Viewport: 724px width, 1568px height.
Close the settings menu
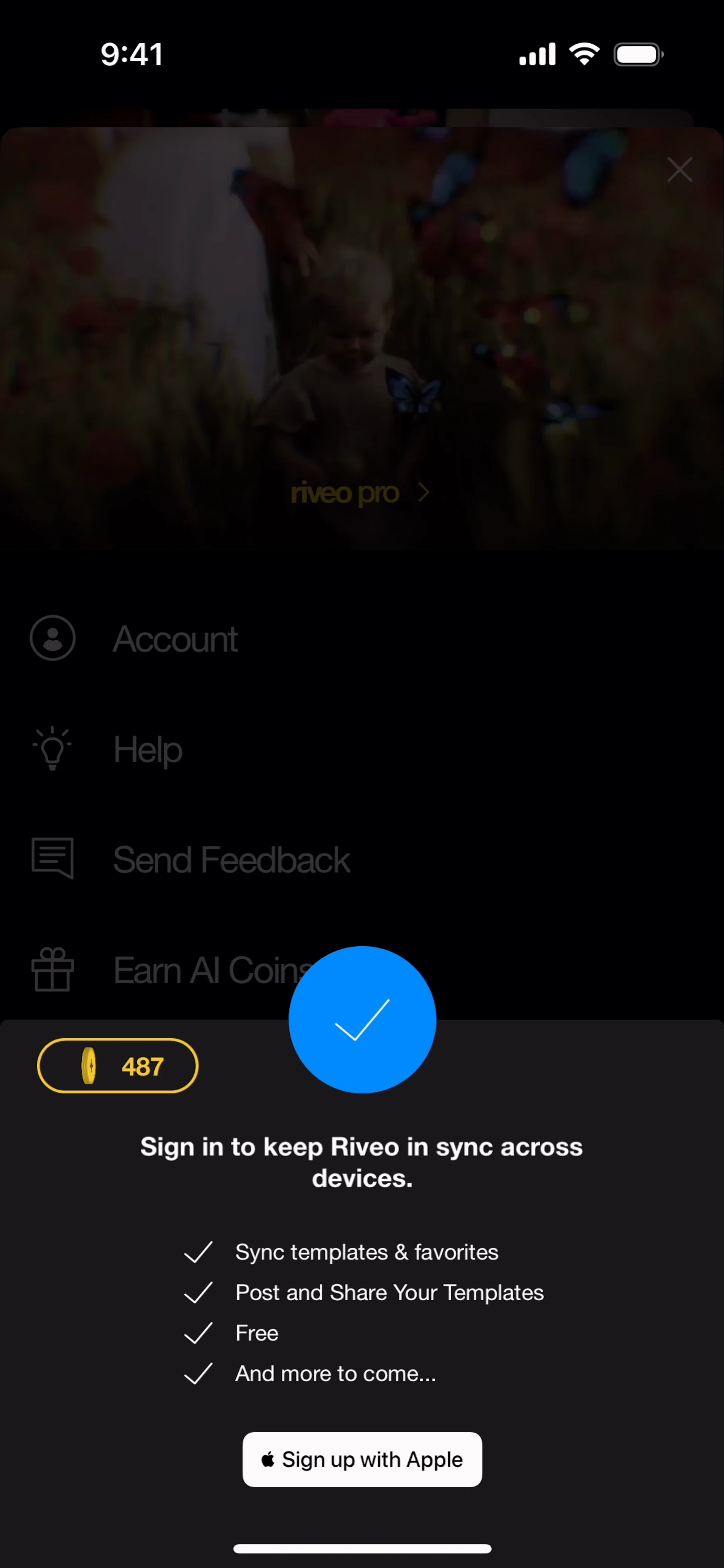pos(679,170)
